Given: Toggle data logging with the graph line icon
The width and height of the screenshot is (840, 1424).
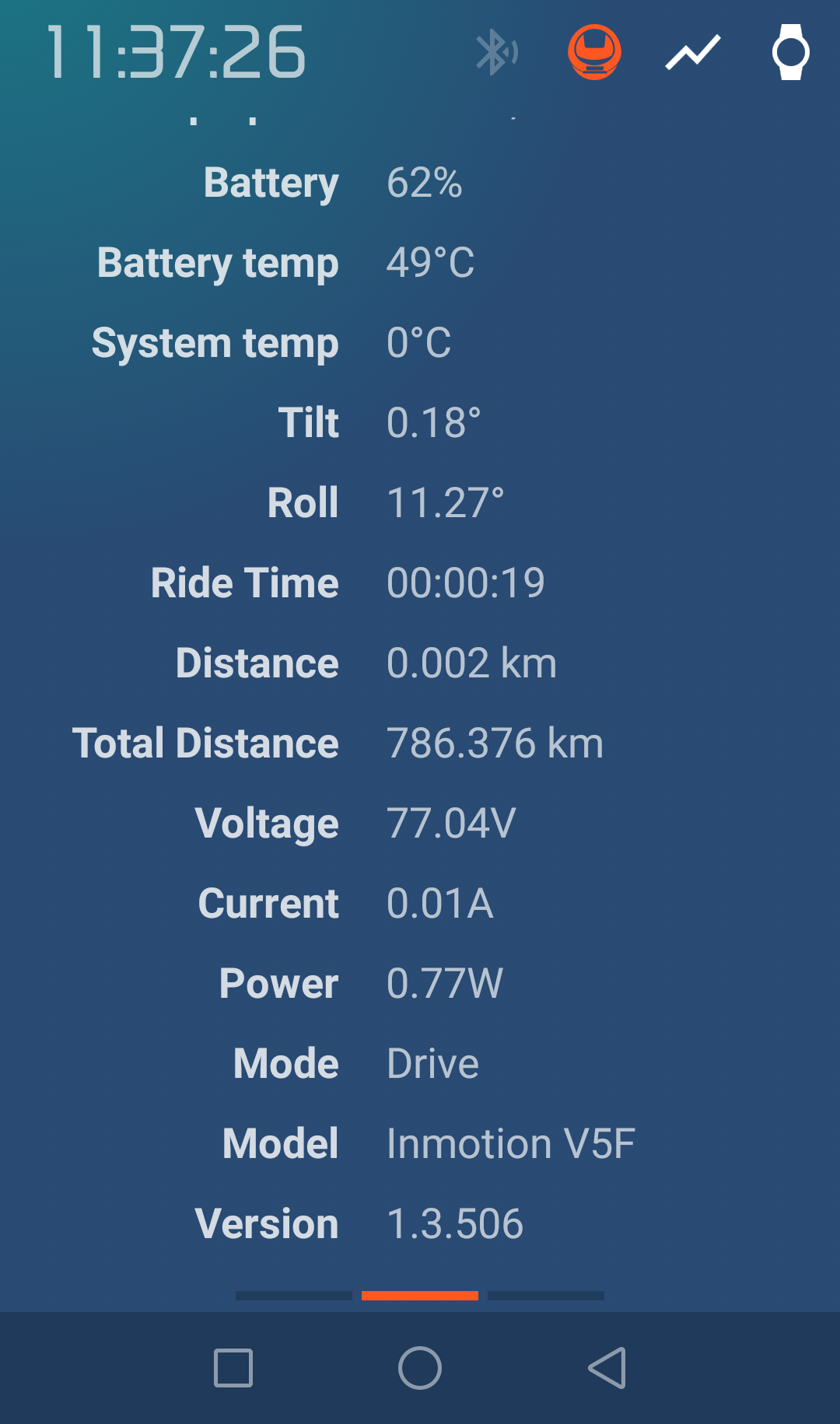Looking at the screenshot, I should point(693,52).
